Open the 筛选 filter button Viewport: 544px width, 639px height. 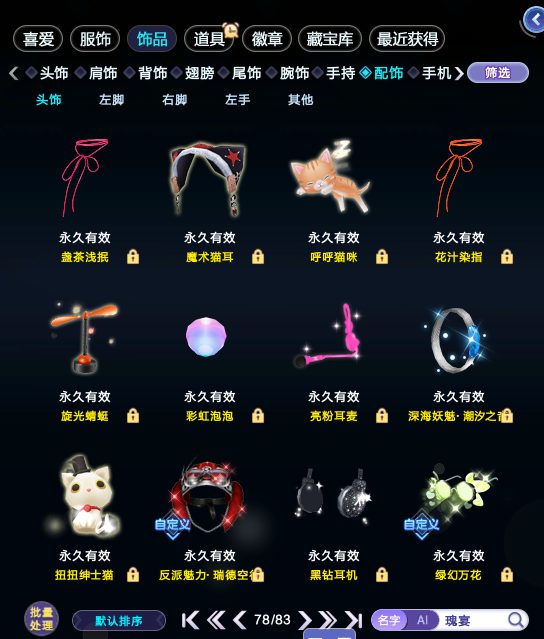point(498,73)
